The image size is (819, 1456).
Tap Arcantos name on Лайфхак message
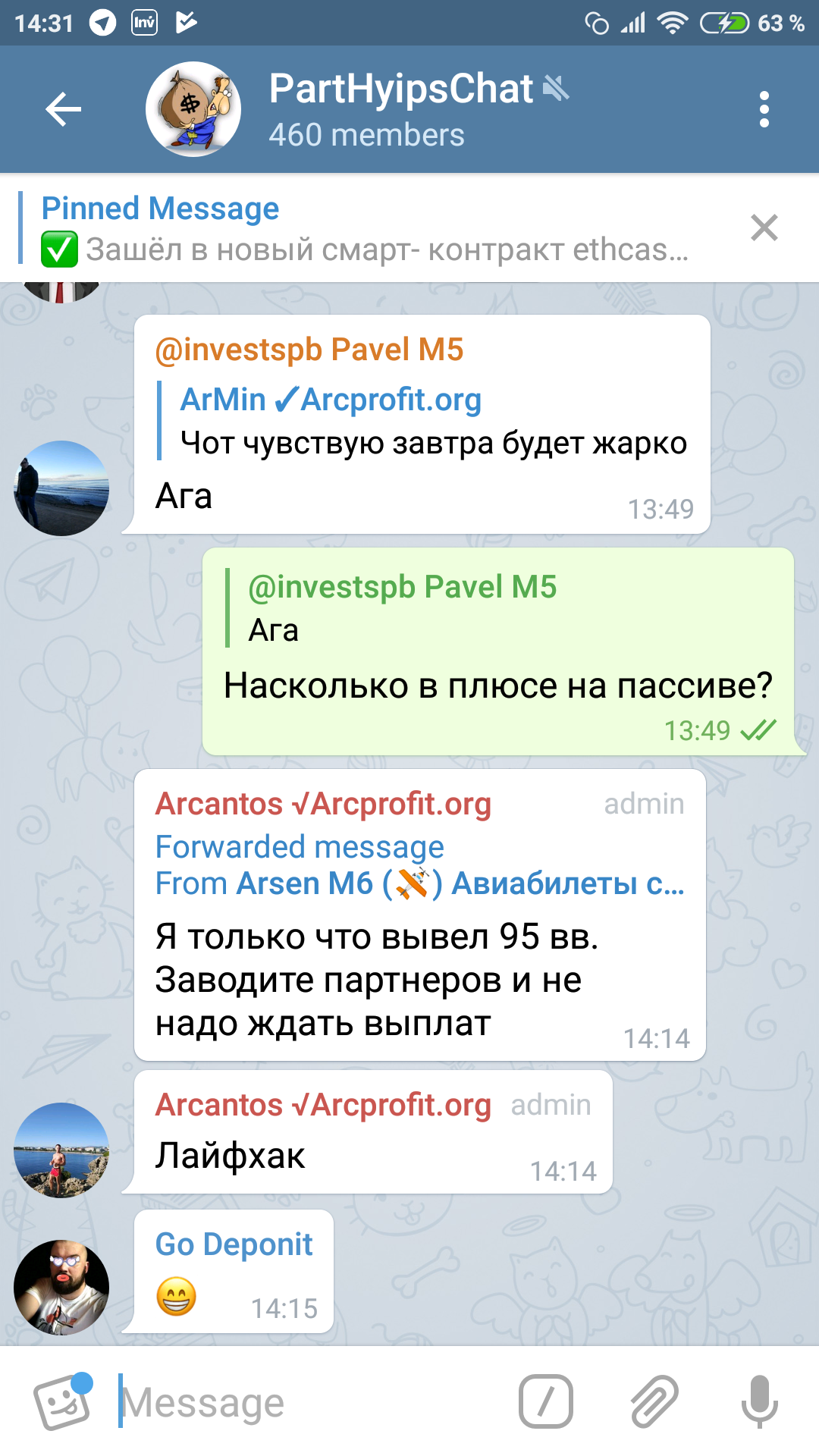click(x=323, y=1106)
